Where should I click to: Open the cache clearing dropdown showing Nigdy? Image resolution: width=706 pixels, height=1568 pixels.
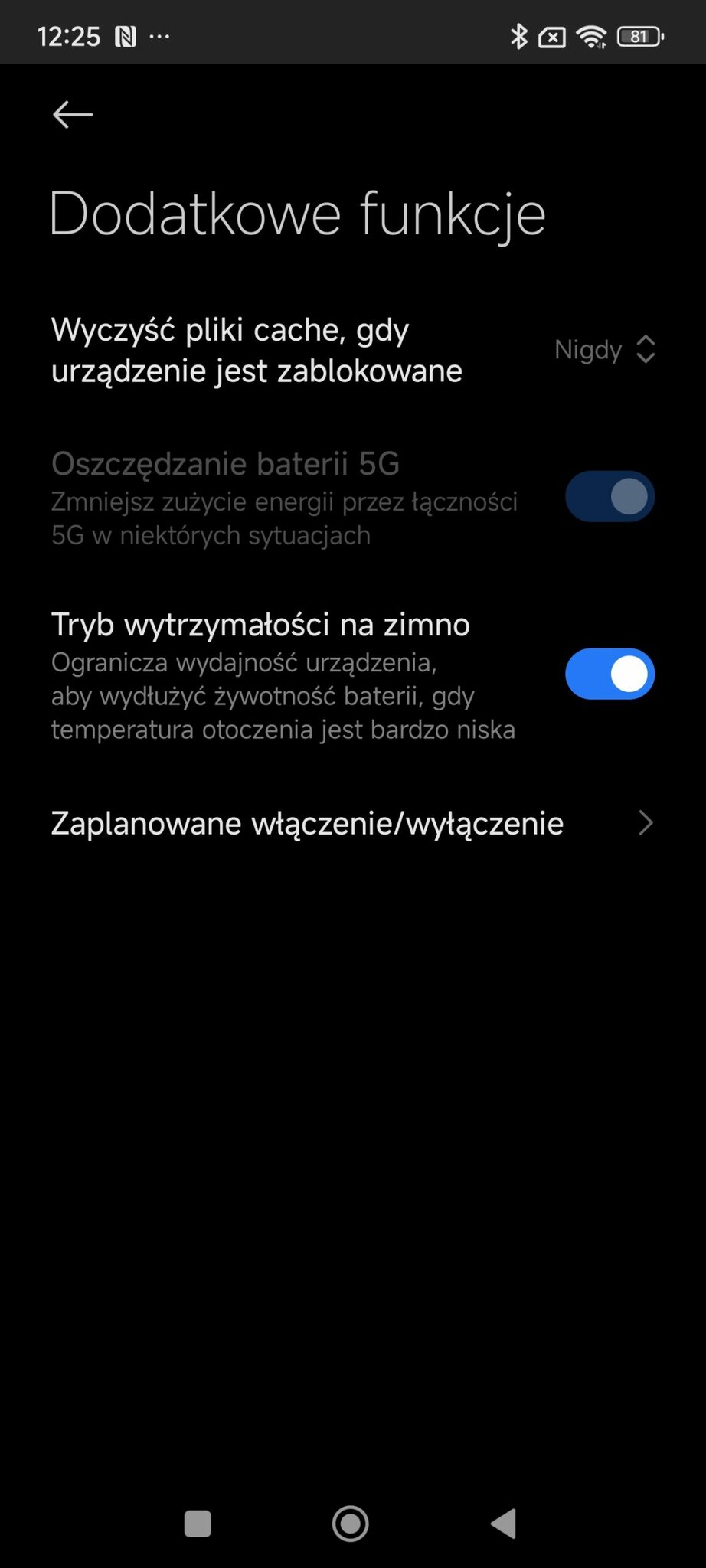click(604, 350)
